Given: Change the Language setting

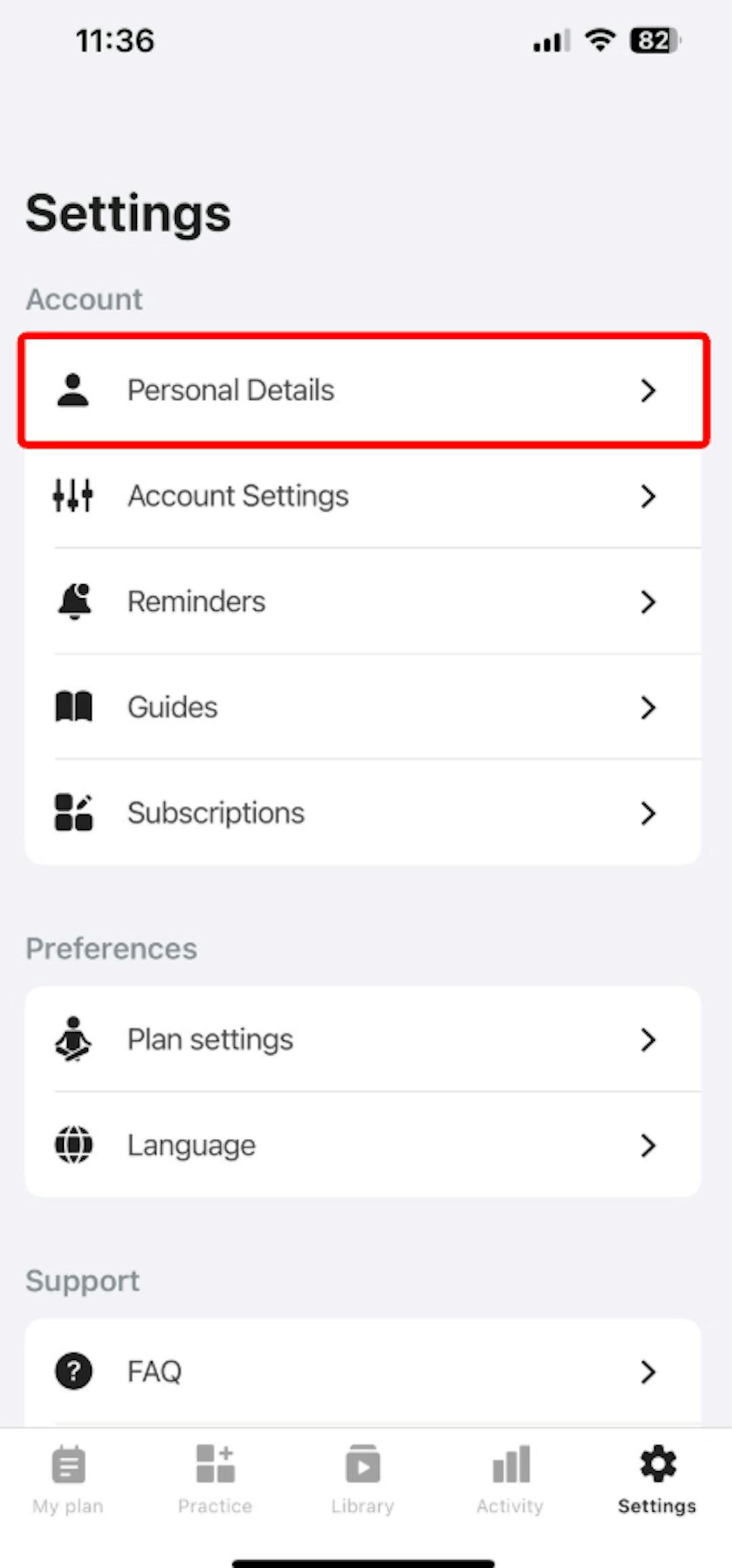Looking at the screenshot, I should (363, 1145).
